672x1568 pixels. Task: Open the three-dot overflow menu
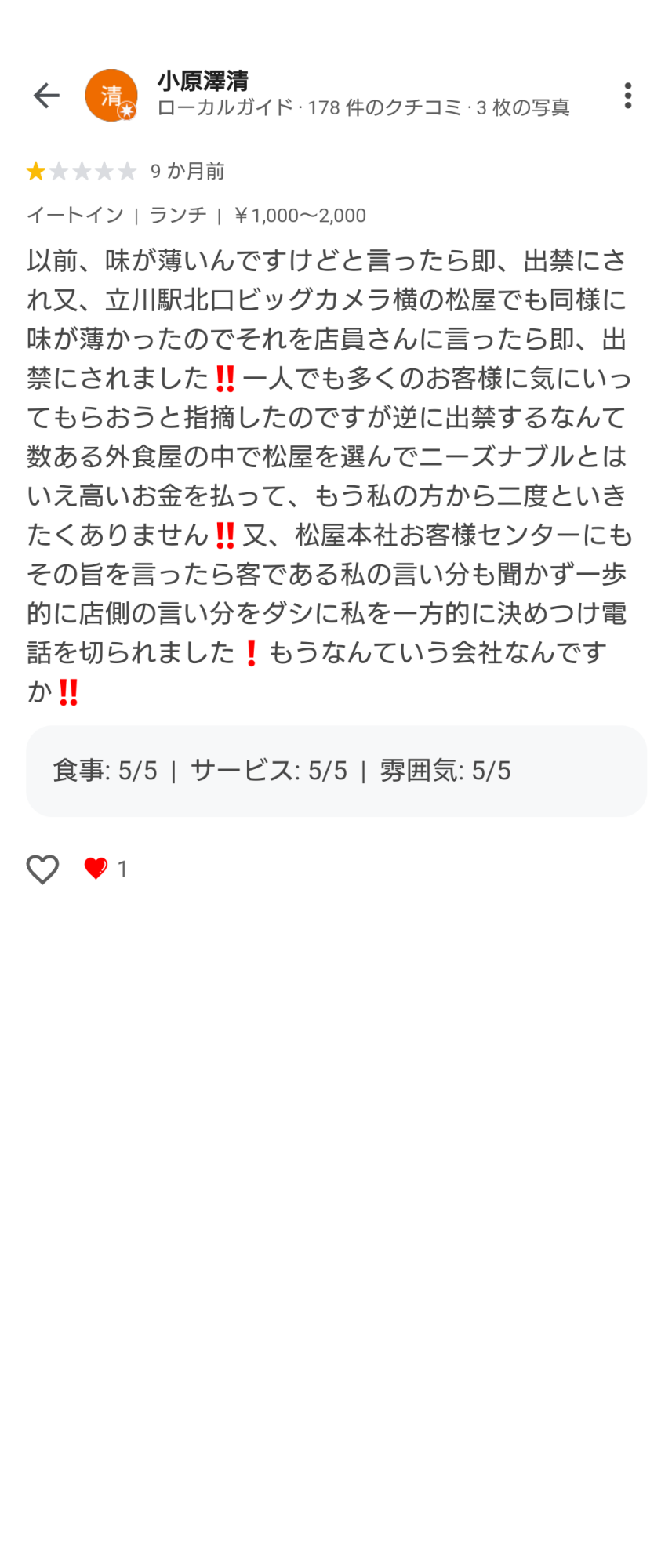pyautogui.click(x=627, y=96)
